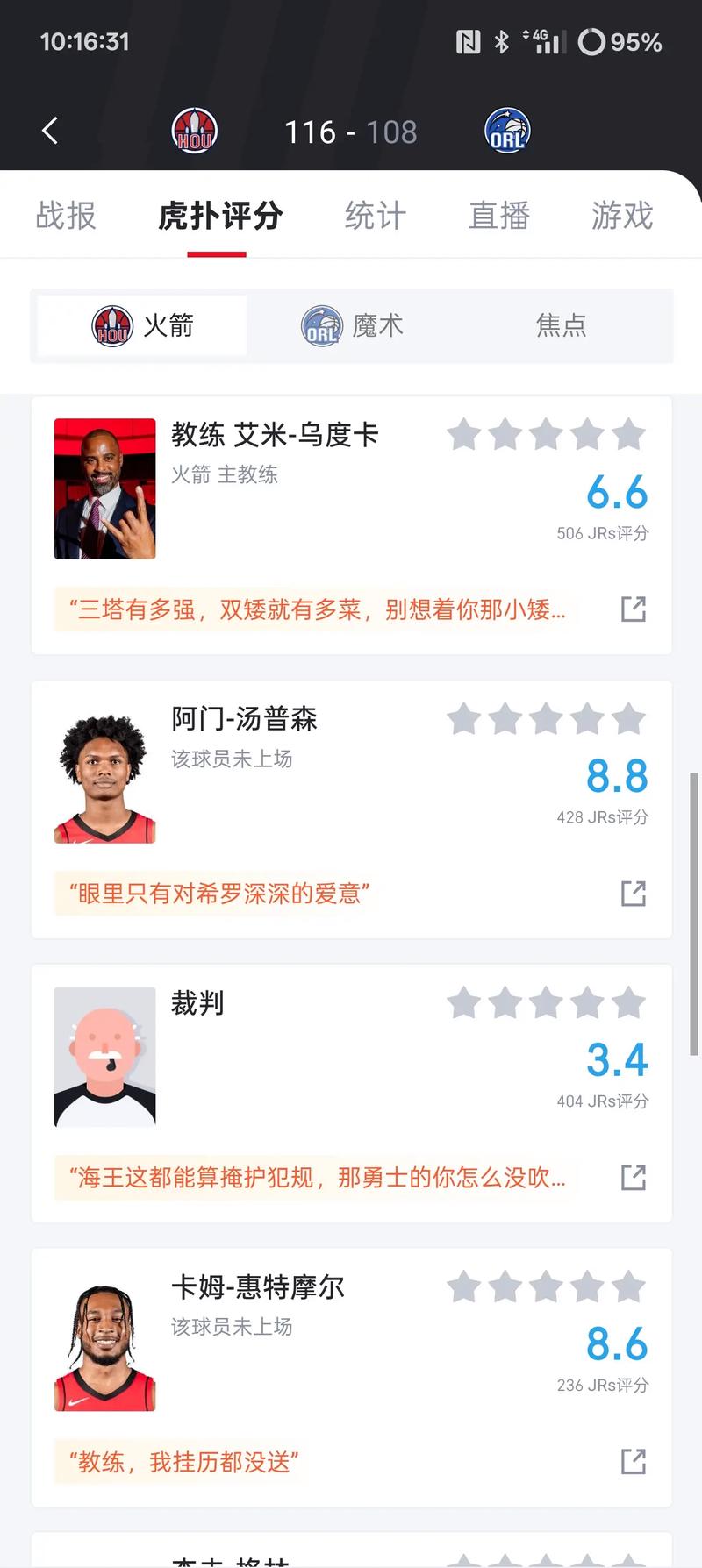This screenshot has width=702, height=1568.
Task: Select the 火箭 team filter
Action: pos(143,324)
